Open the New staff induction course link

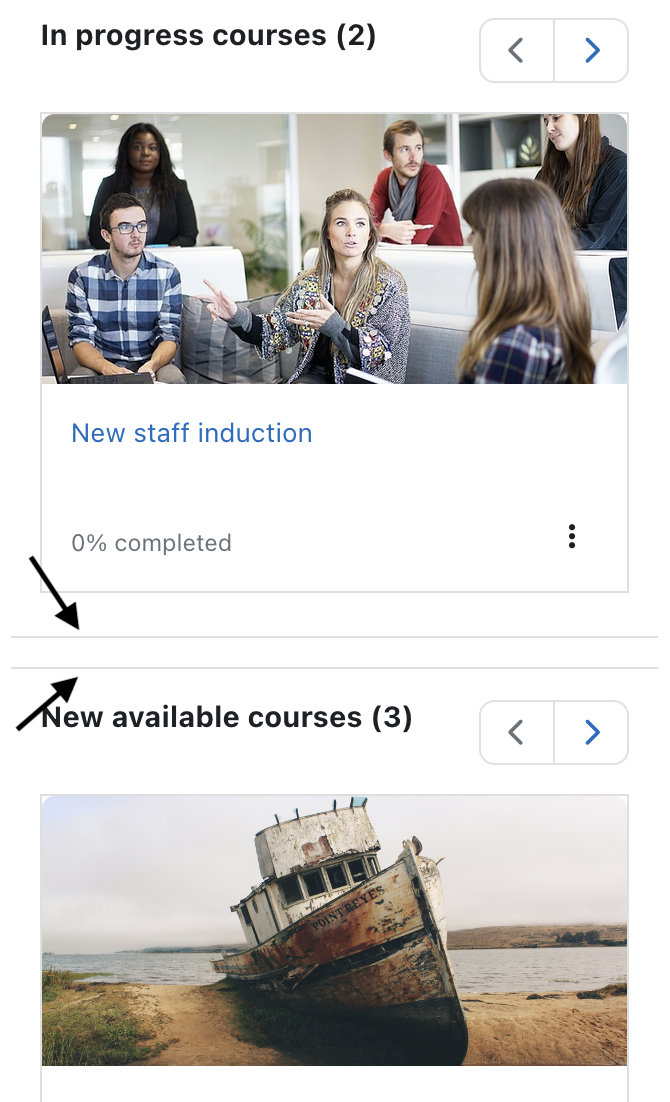pos(192,433)
